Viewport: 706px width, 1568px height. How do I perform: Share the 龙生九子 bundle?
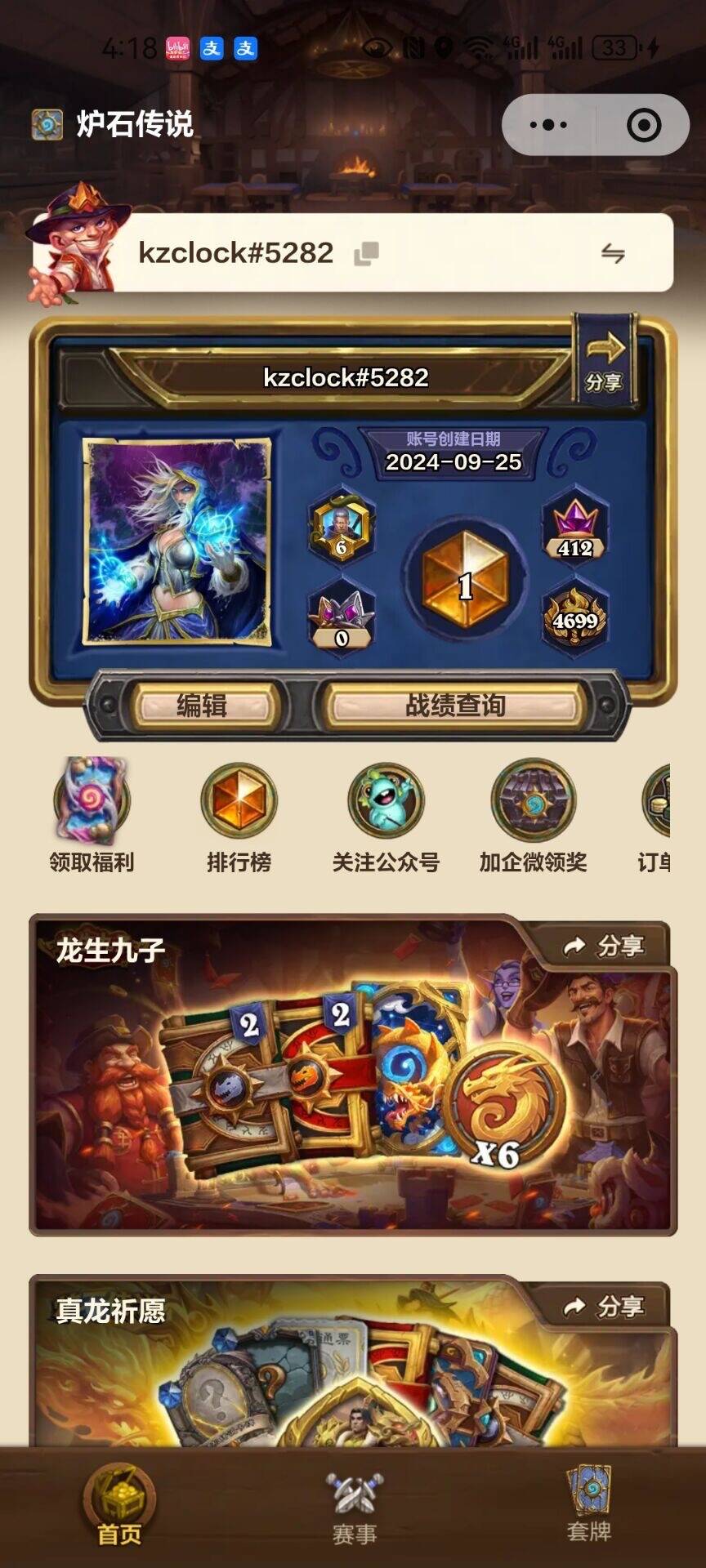click(604, 947)
